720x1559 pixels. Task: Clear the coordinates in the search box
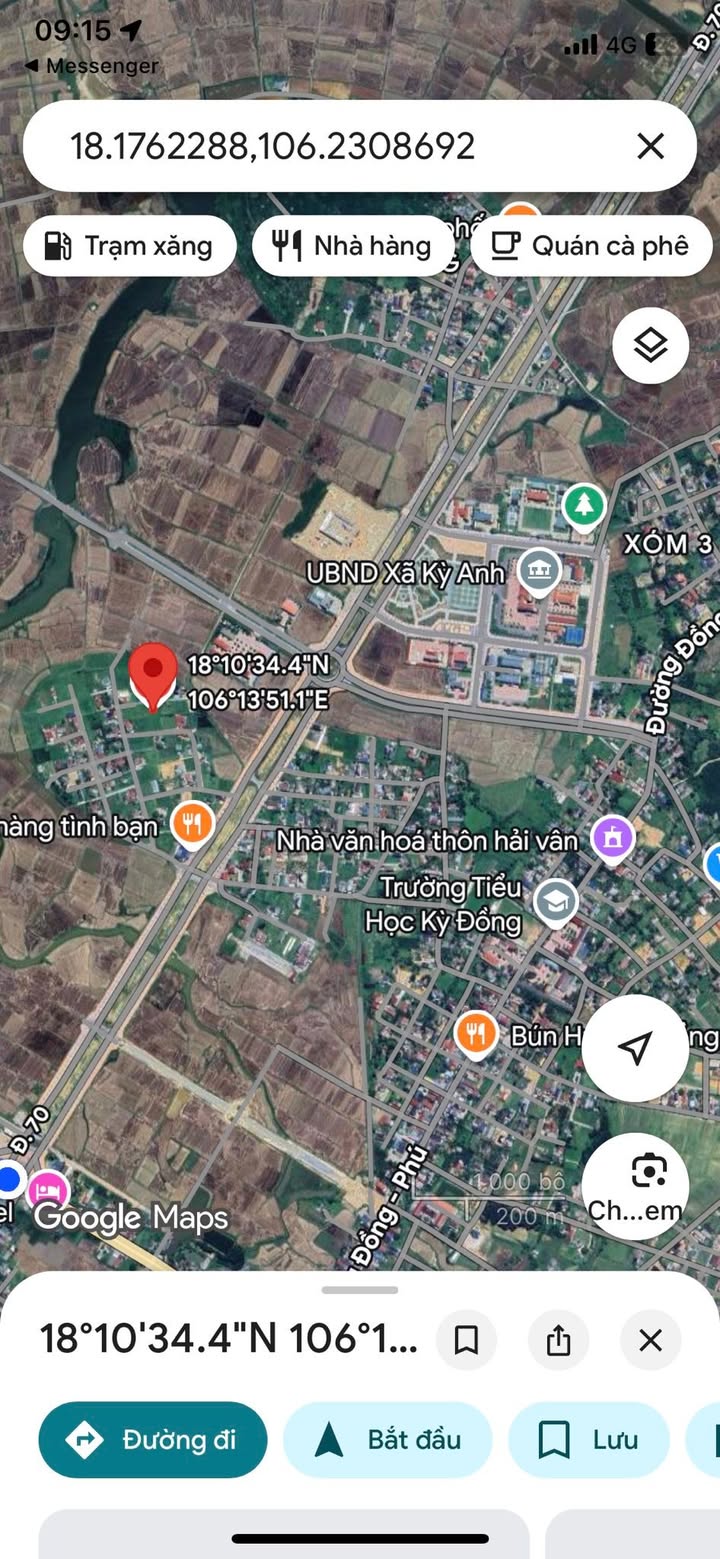click(x=650, y=147)
